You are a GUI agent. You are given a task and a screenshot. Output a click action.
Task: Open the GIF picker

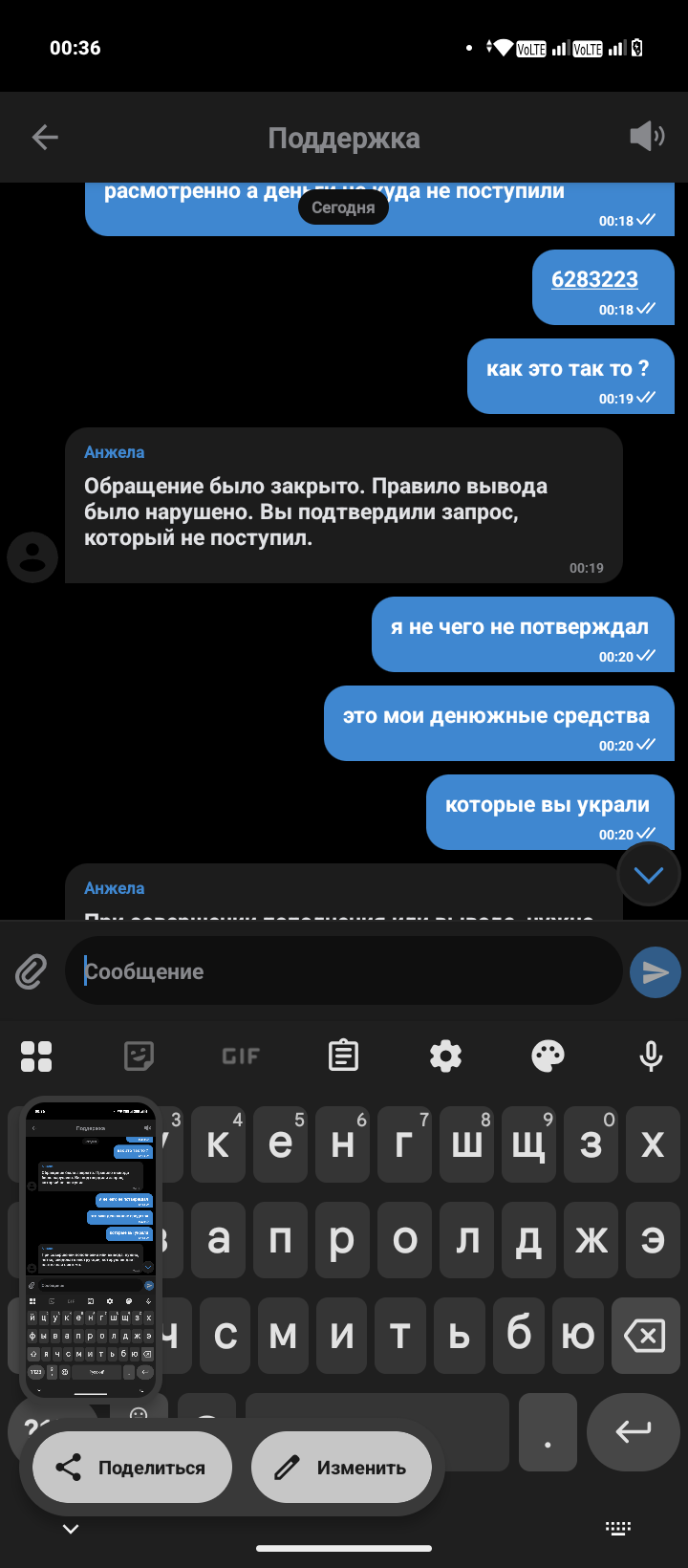point(241,1056)
